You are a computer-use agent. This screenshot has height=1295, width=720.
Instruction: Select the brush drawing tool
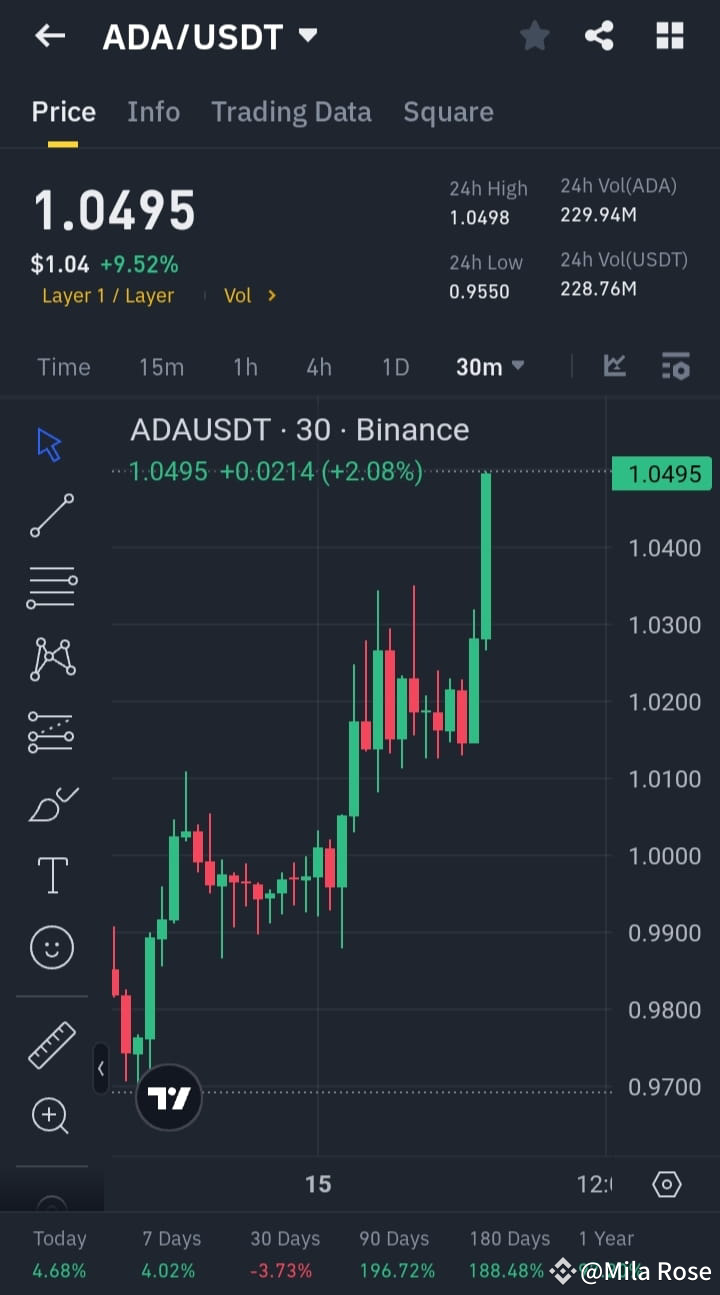click(51, 803)
